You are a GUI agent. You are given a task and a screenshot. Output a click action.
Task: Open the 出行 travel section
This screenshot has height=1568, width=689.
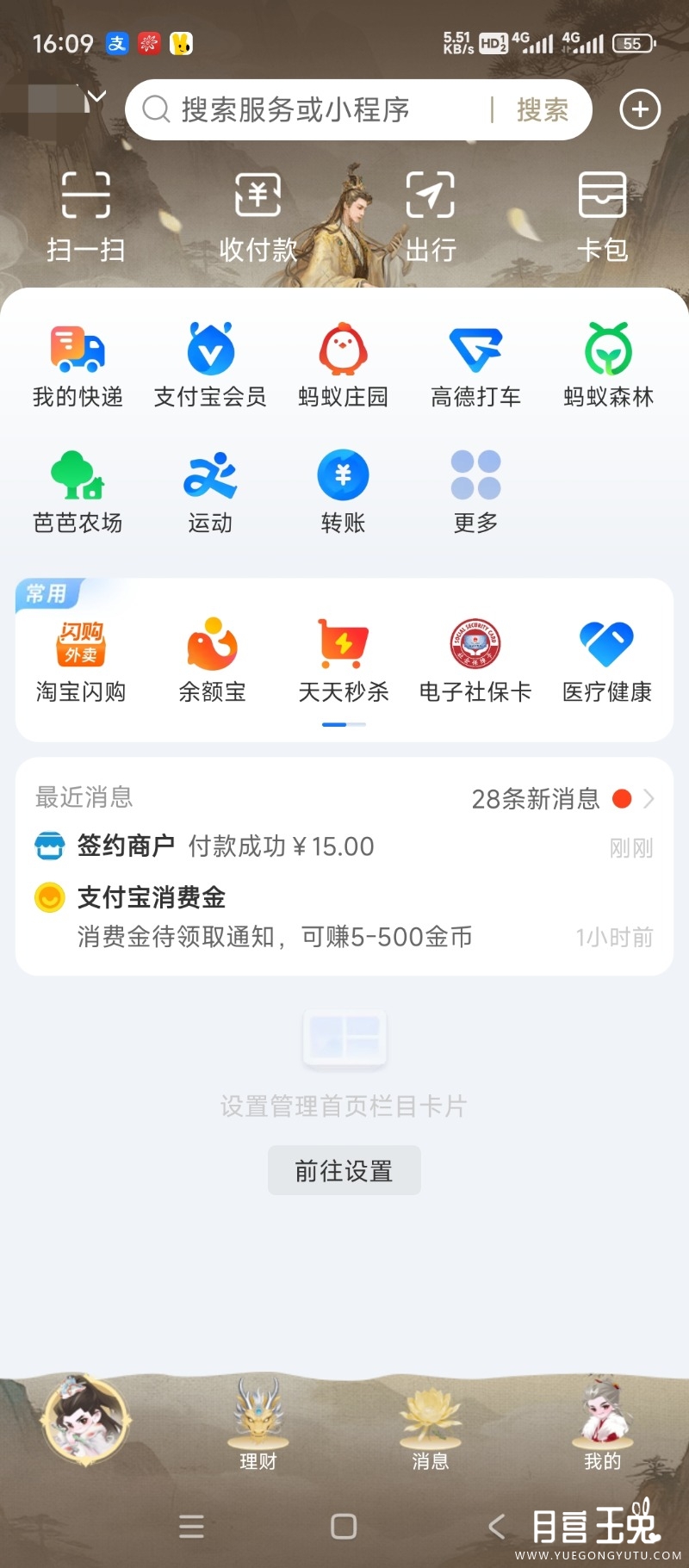pyautogui.click(x=430, y=215)
